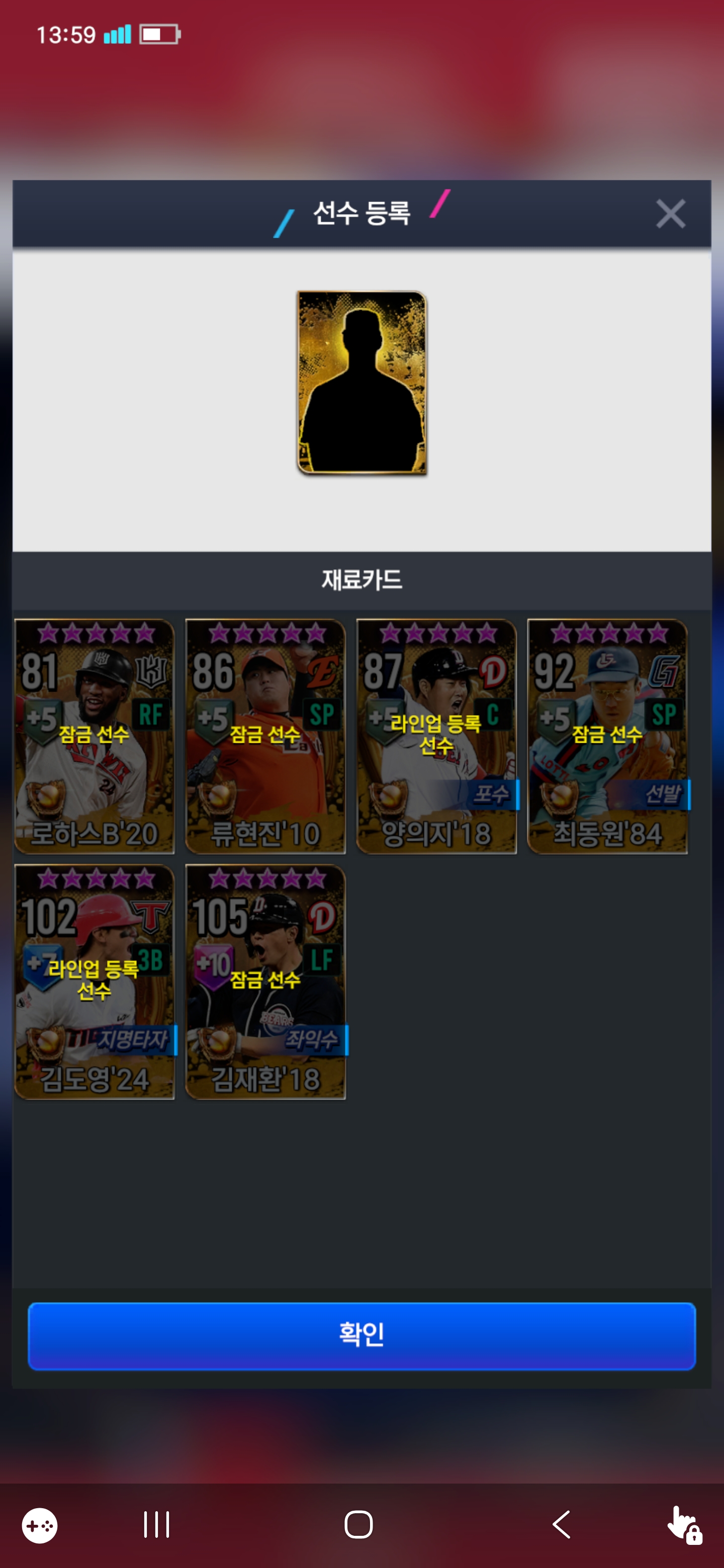The height and width of the screenshot is (1568, 724).
Task: Go back using the system back button
Action: 562,1525
